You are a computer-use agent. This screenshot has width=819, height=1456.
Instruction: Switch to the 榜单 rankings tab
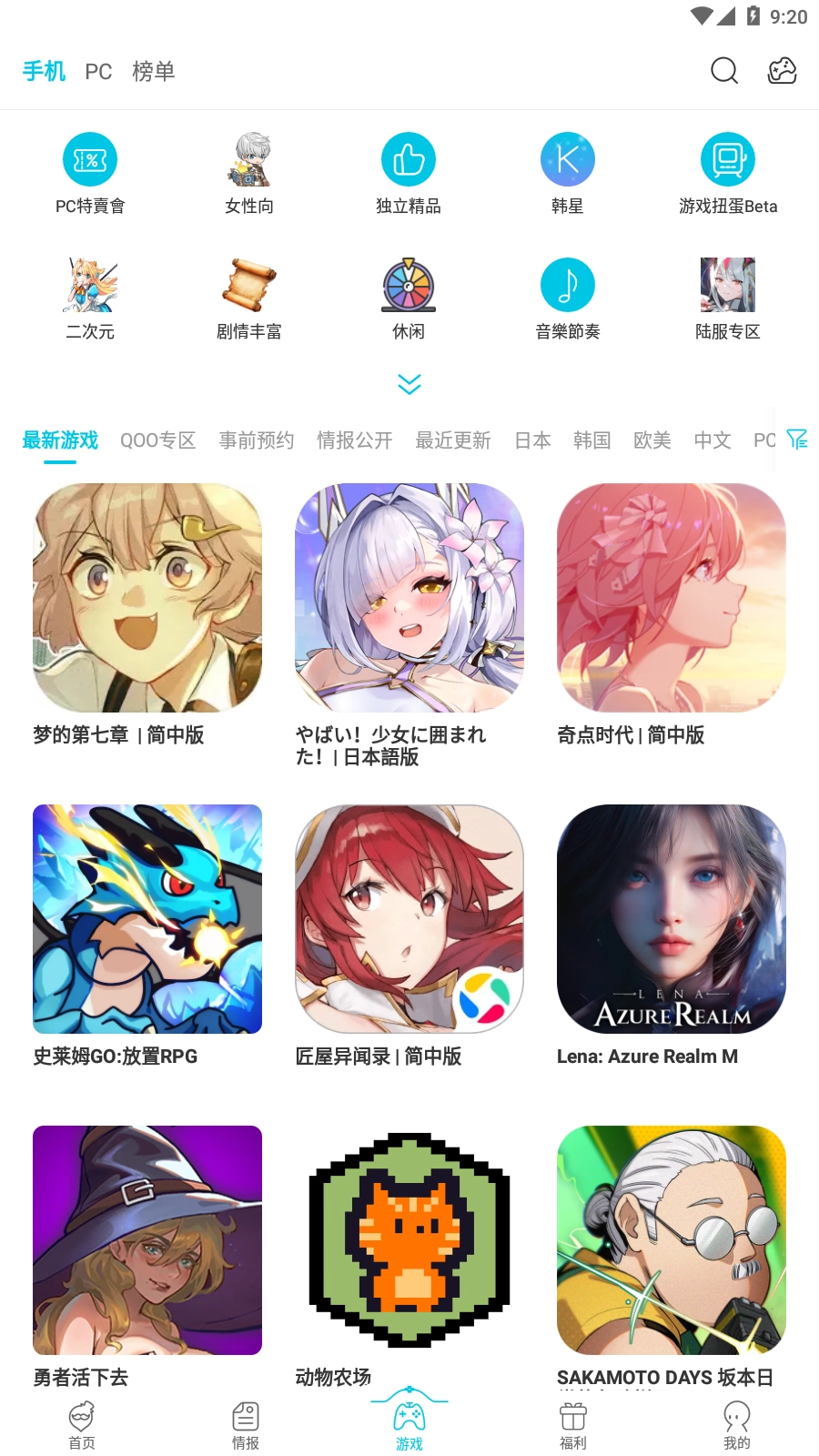pos(154,71)
